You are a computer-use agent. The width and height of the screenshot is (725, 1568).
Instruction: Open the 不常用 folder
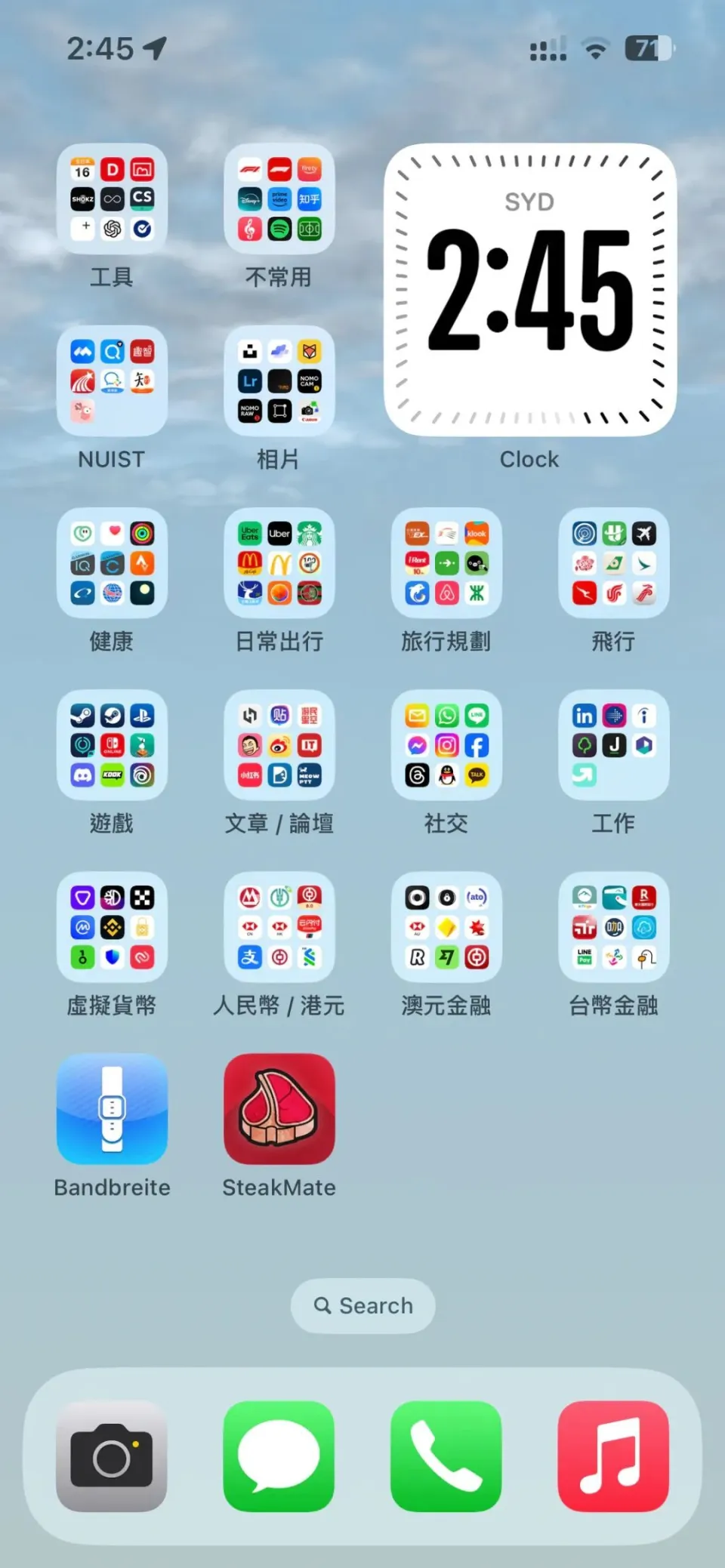point(279,199)
